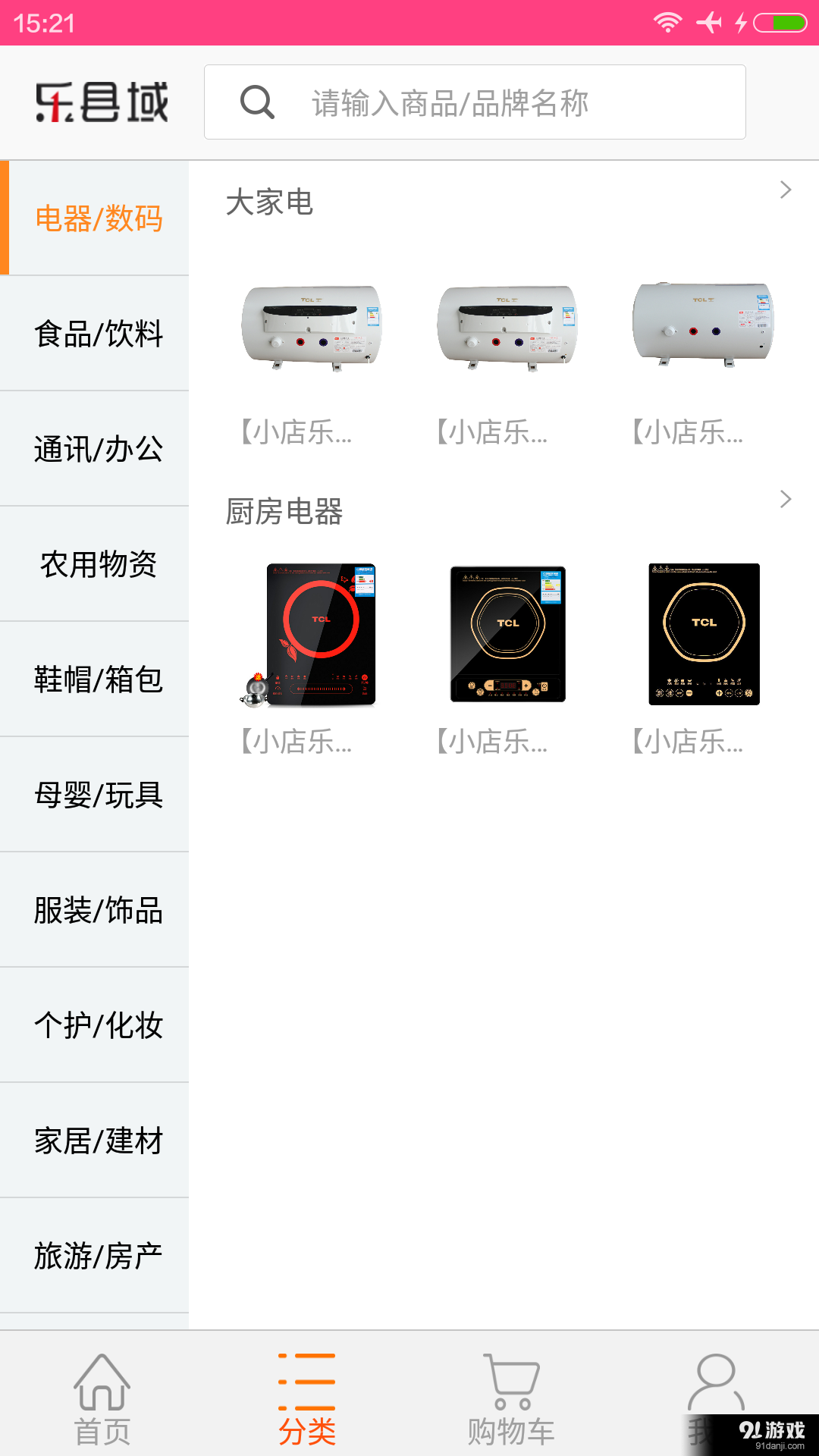
Task: Tap the orange highlight bar beside 电器/数码
Action: coord(5,218)
